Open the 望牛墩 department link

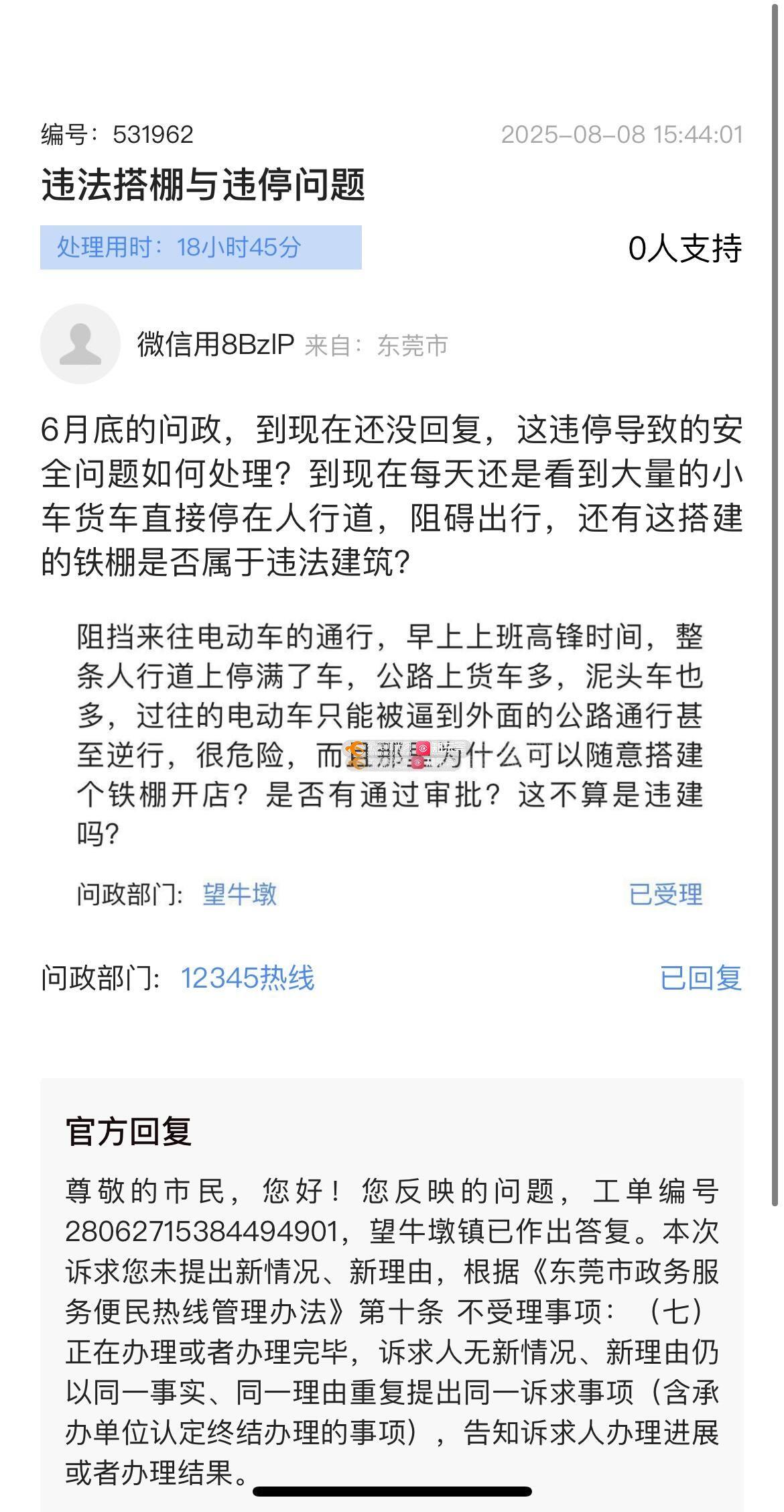pos(239,894)
